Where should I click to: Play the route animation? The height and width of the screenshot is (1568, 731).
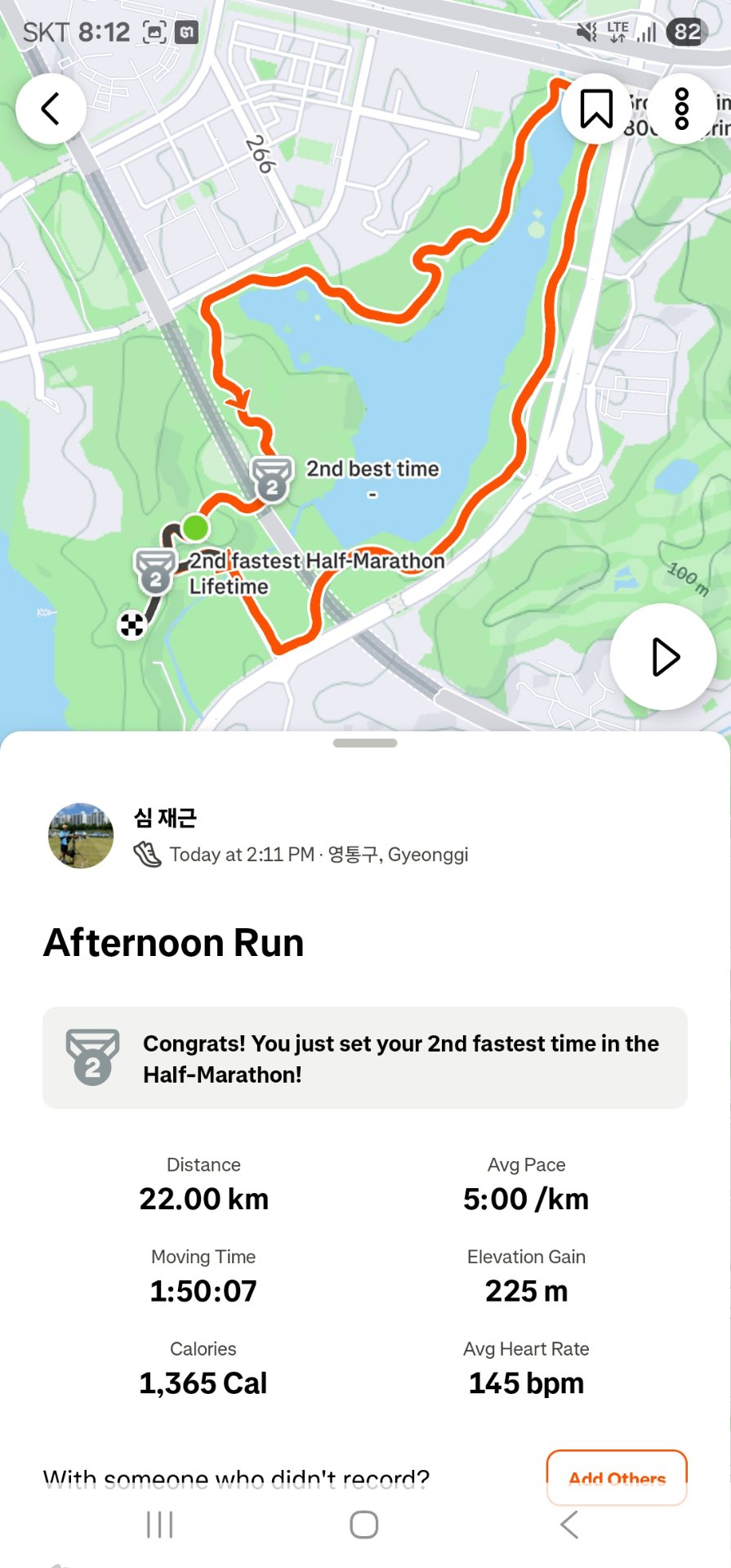point(663,656)
